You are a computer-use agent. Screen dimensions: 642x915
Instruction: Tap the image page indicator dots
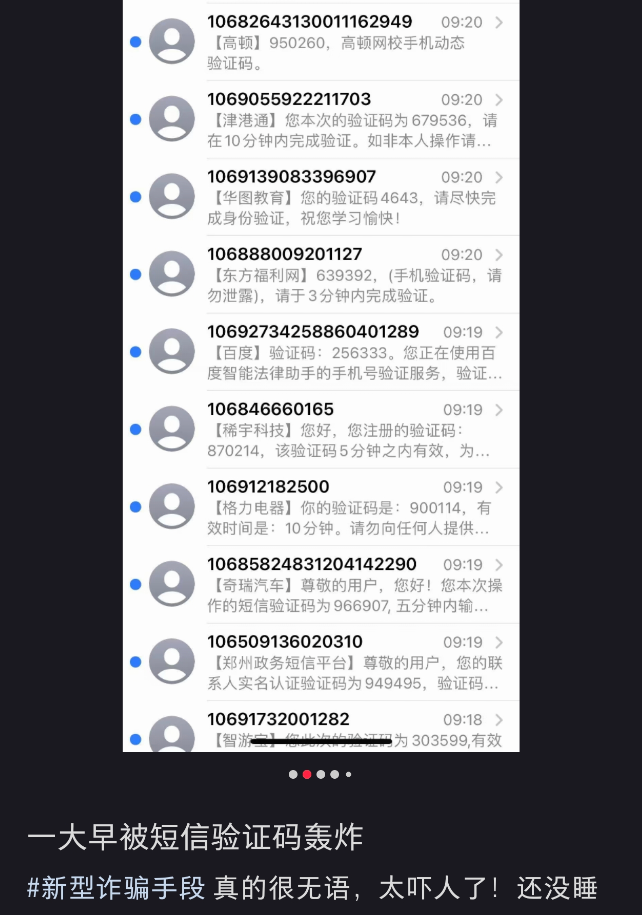pos(320,774)
